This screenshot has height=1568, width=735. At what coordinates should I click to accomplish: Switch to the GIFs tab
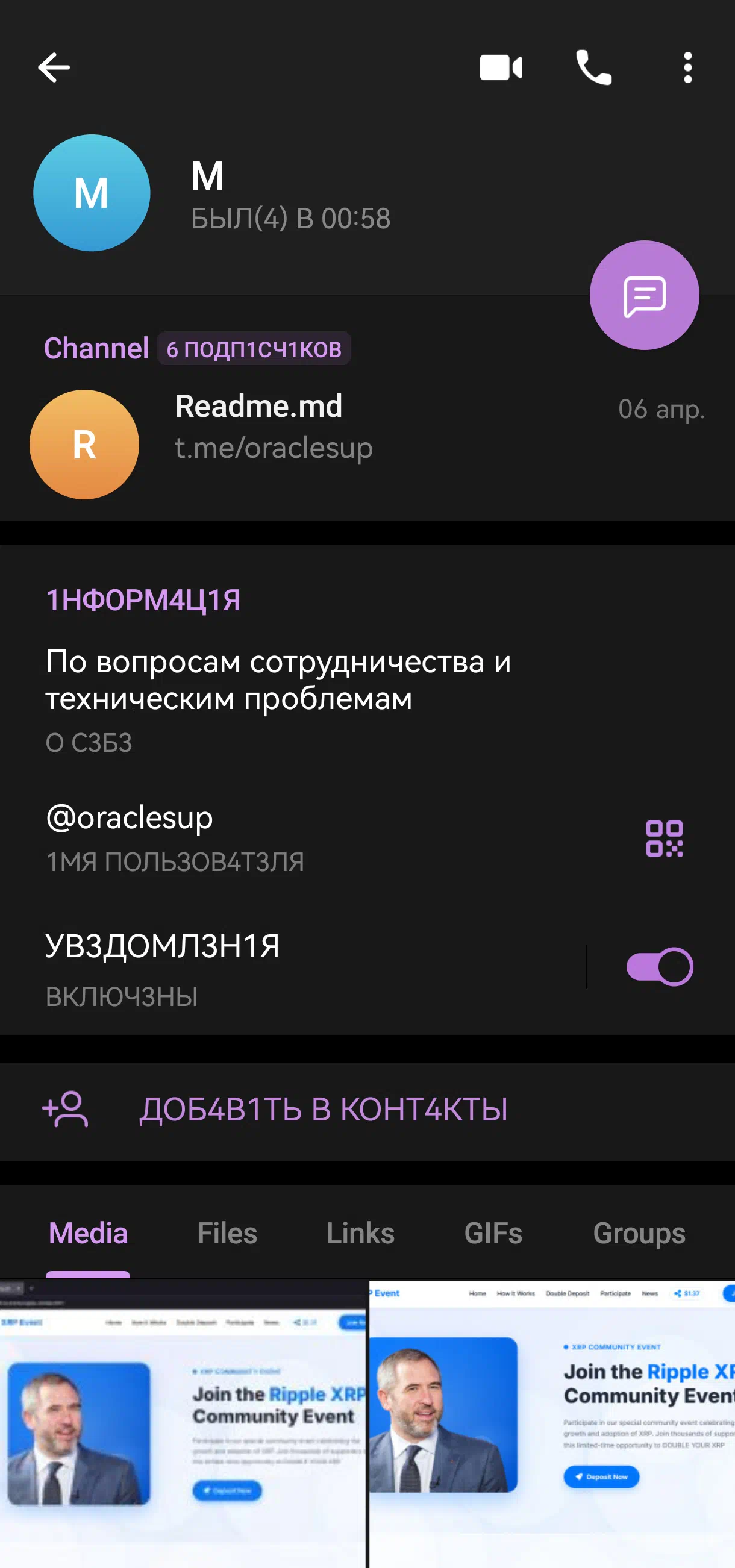pos(493,1233)
